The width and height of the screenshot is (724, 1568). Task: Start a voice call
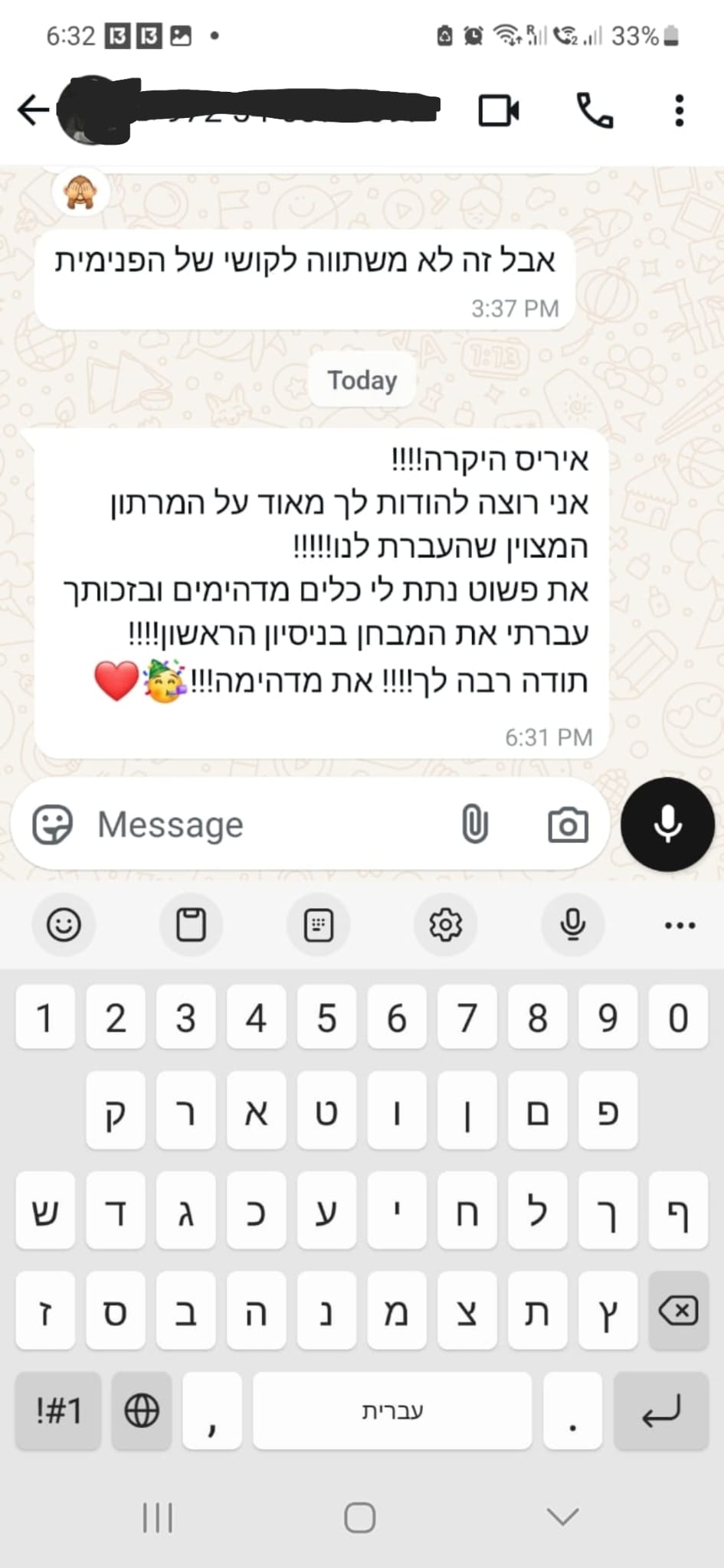coord(595,110)
